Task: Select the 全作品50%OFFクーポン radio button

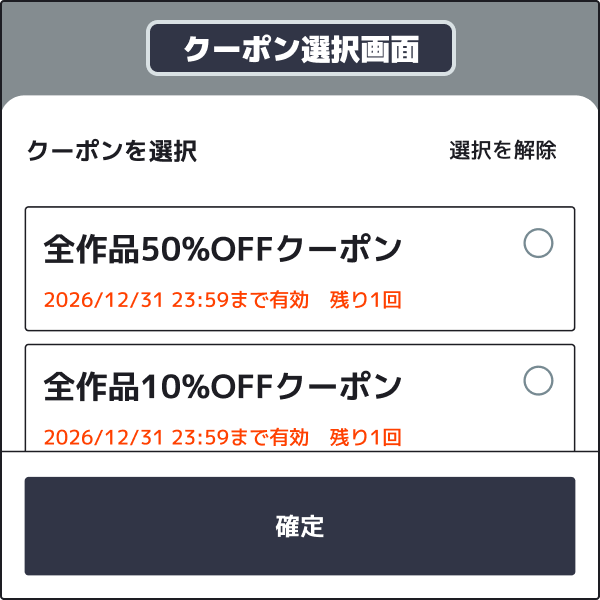Action: click(538, 243)
